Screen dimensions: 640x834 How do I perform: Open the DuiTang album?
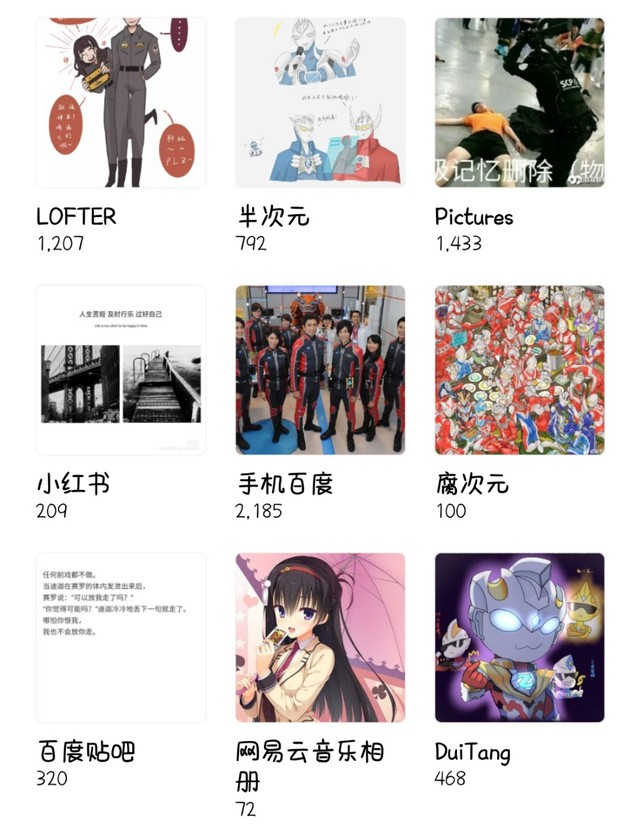coord(519,637)
